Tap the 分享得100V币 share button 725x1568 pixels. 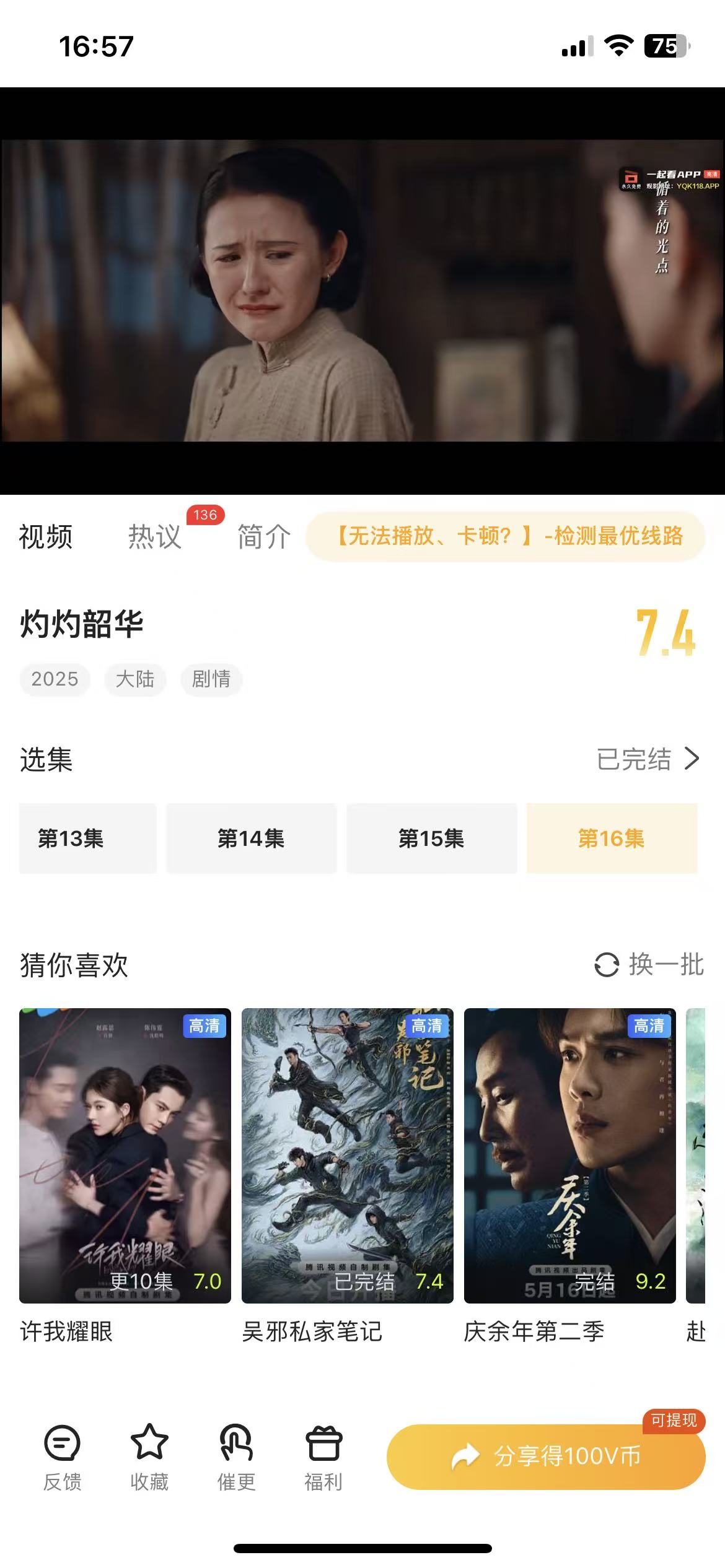coord(546,1457)
